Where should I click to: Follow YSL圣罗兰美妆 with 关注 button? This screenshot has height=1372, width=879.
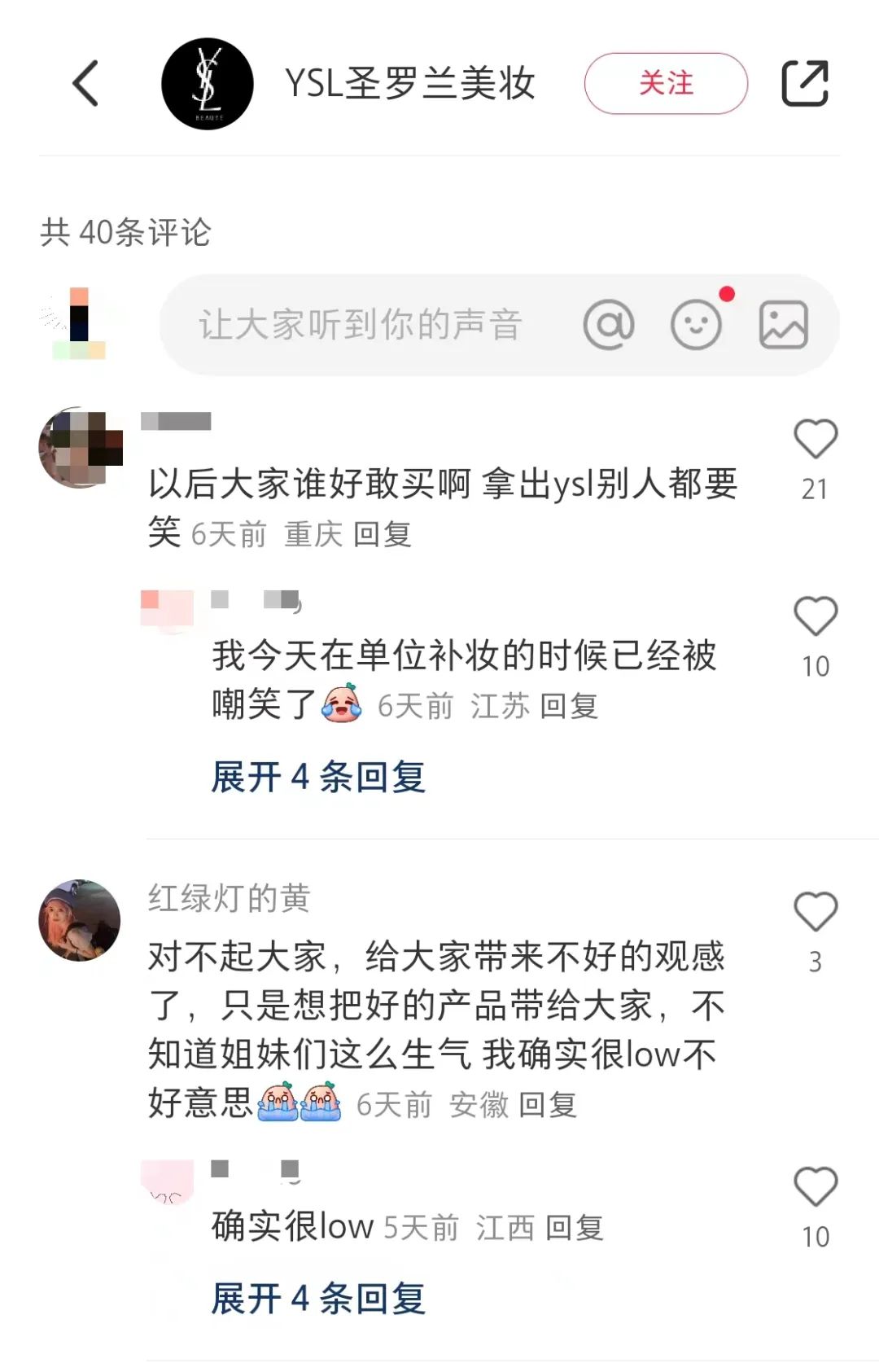(665, 83)
